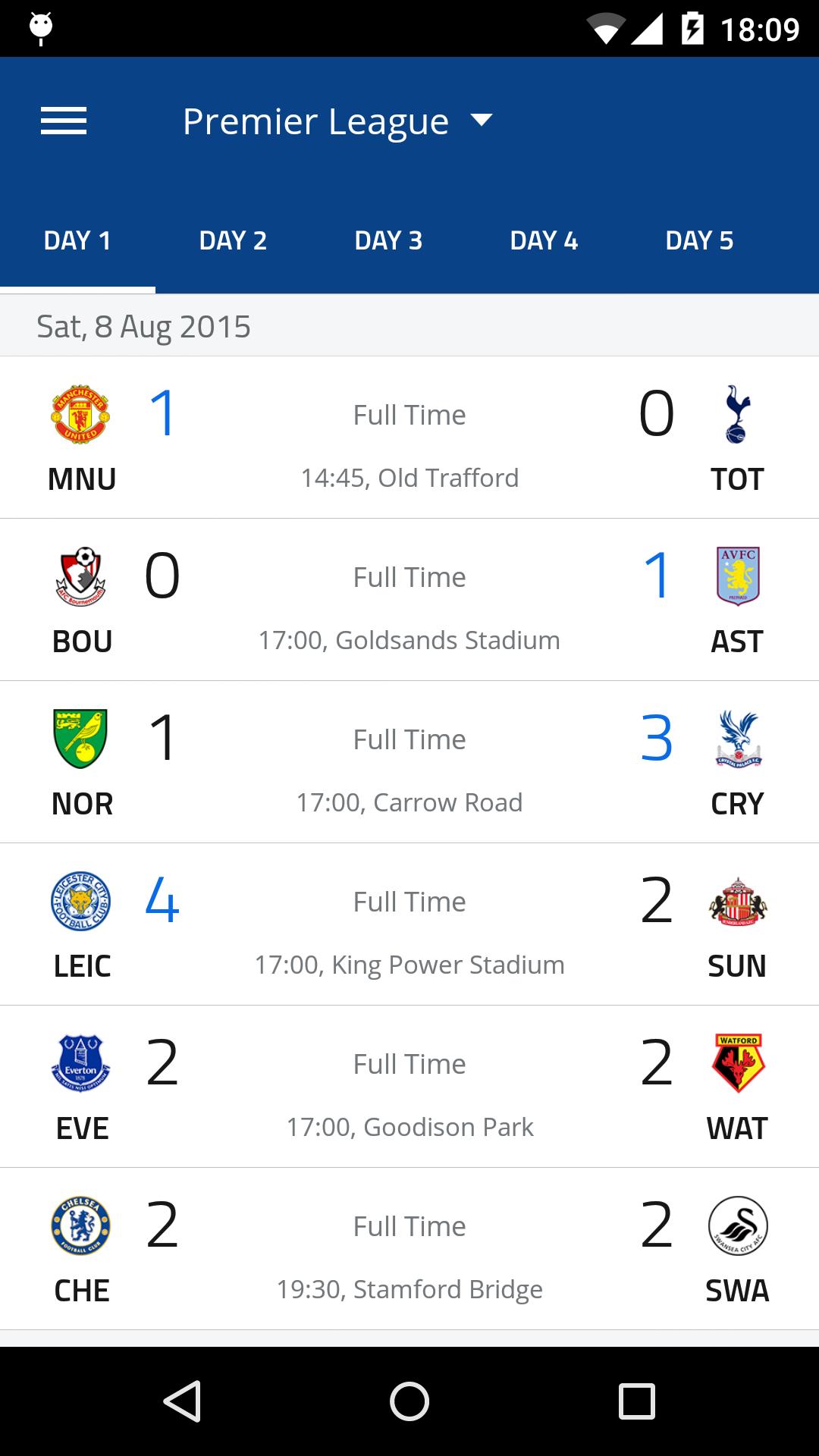Click the Leicester City club badge
Image resolution: width=819 pixels, height=1456 pixels.
[81, 902]
